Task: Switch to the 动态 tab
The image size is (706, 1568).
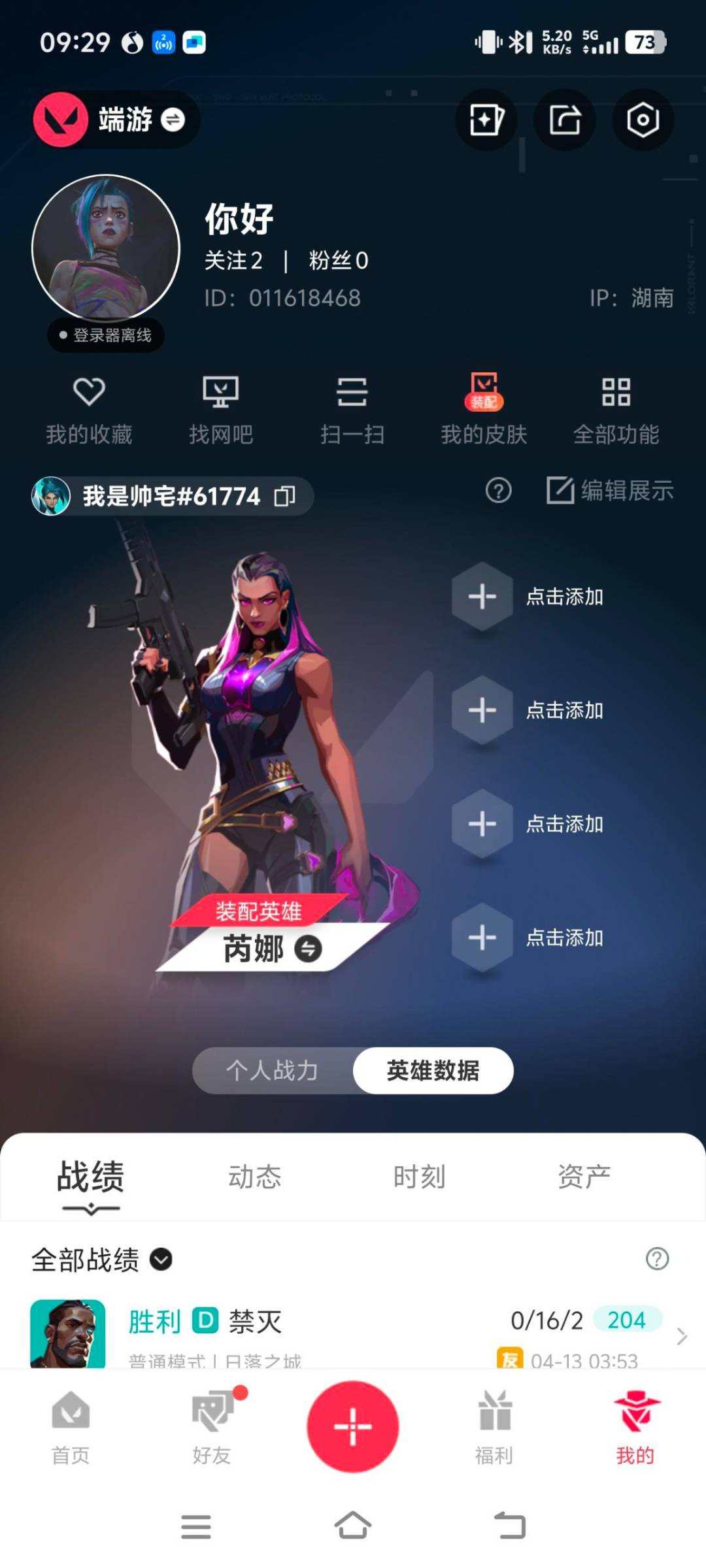Action: 255,1176
